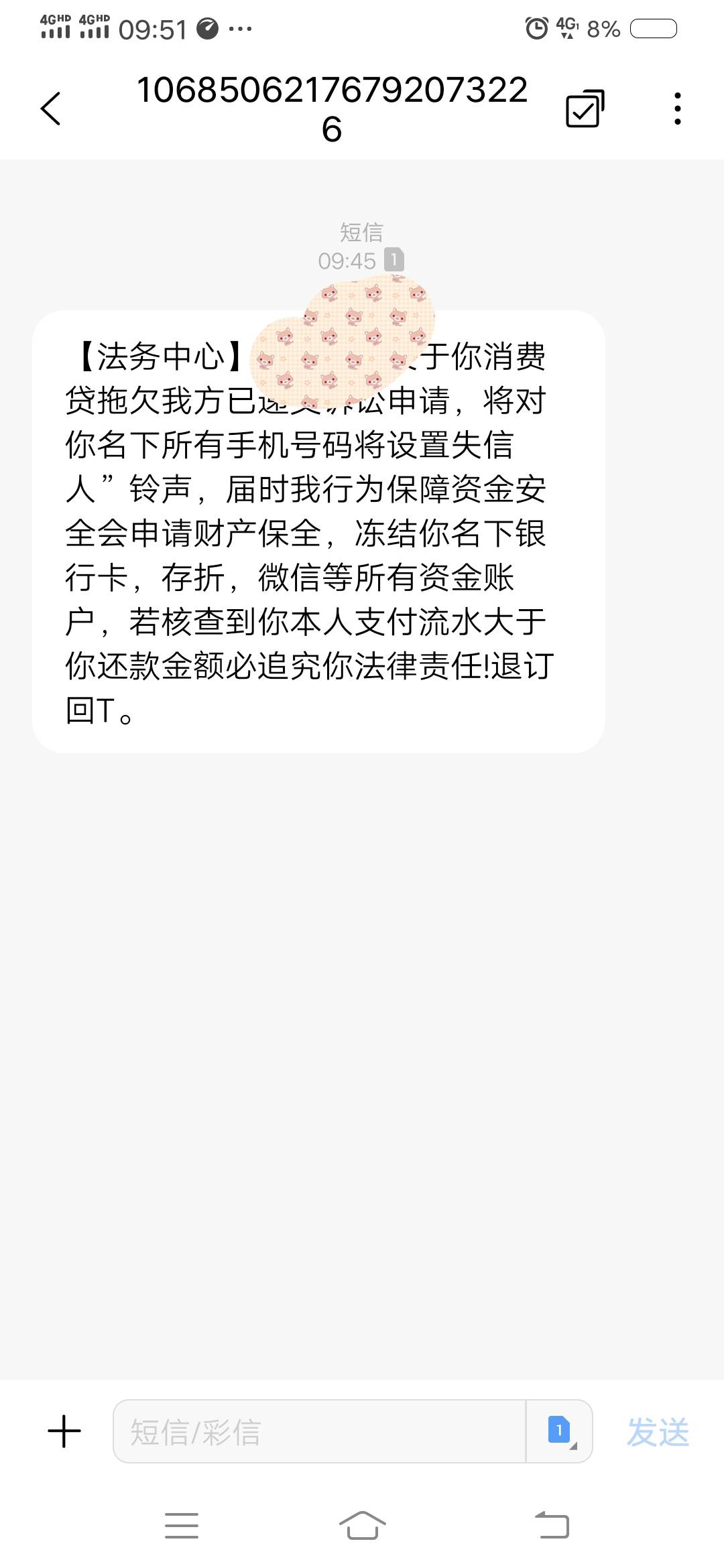This screenshot has width=724, height=1568.
Task: Tap 发送 to send the message
Action: click(x=658, y=1432)
